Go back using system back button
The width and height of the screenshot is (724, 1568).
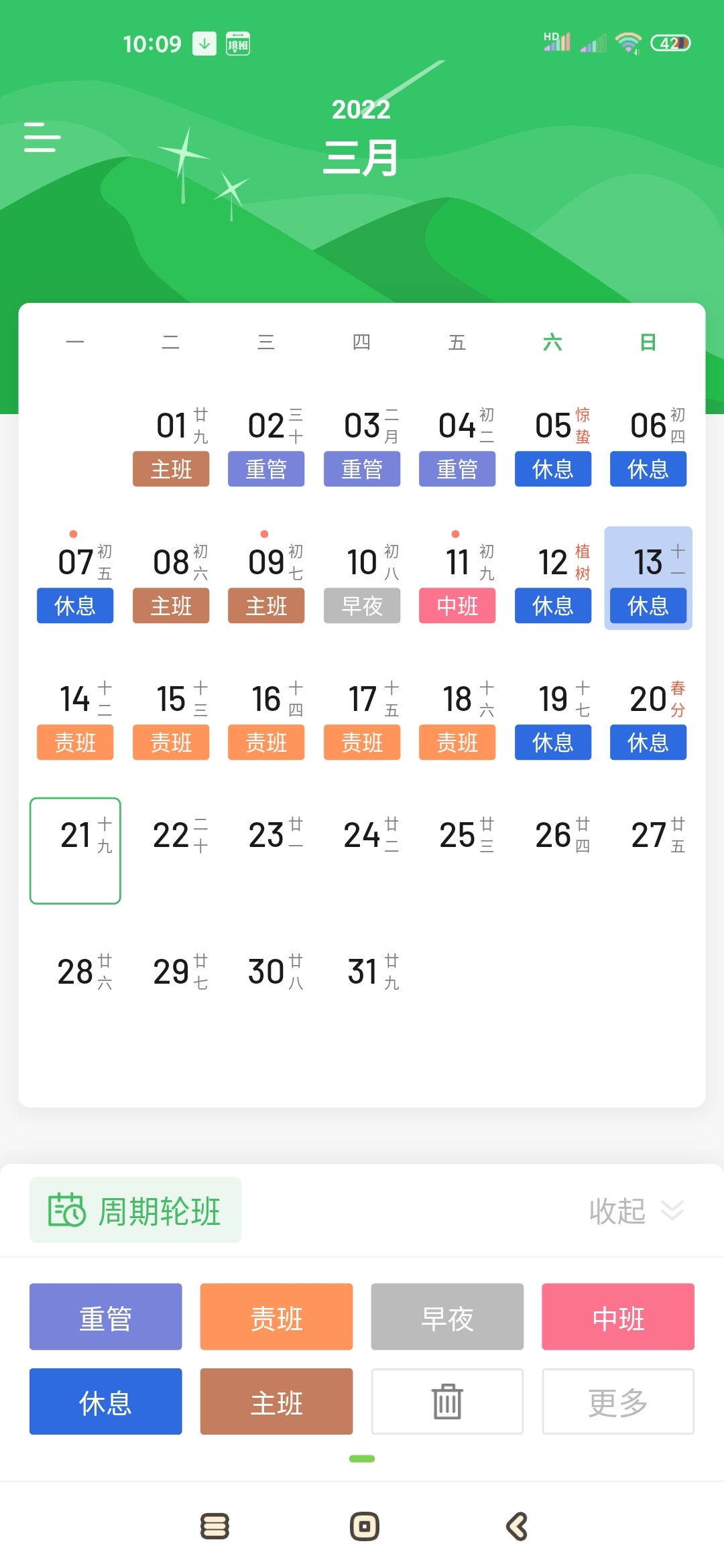pyautogui.click(x=517, y=1526)
